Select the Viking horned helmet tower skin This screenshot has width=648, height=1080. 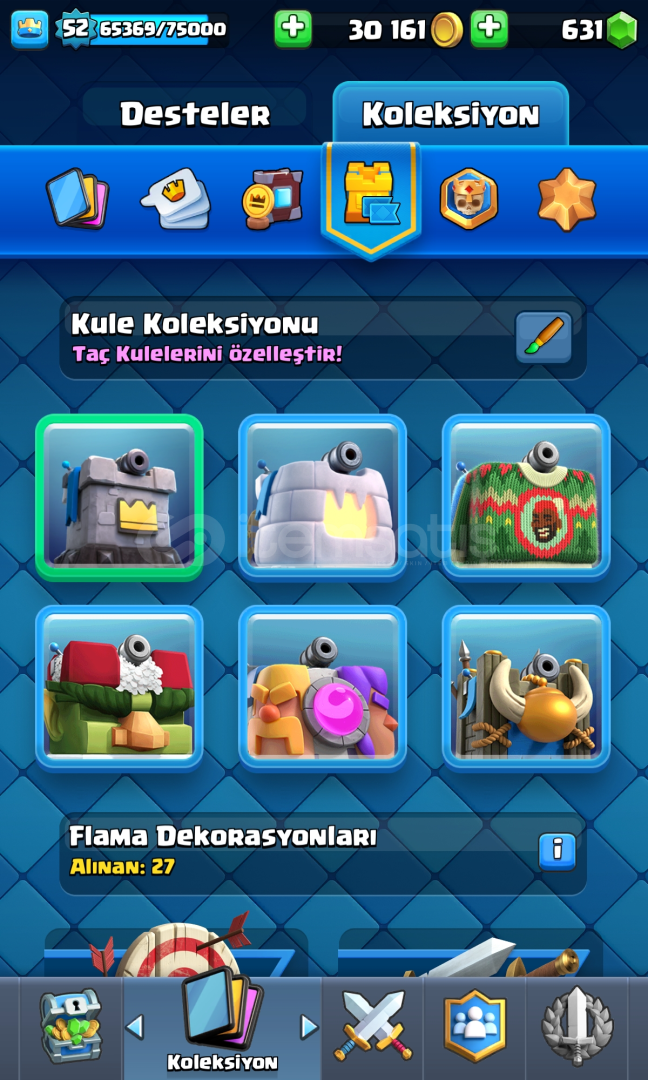pos(526,688)
